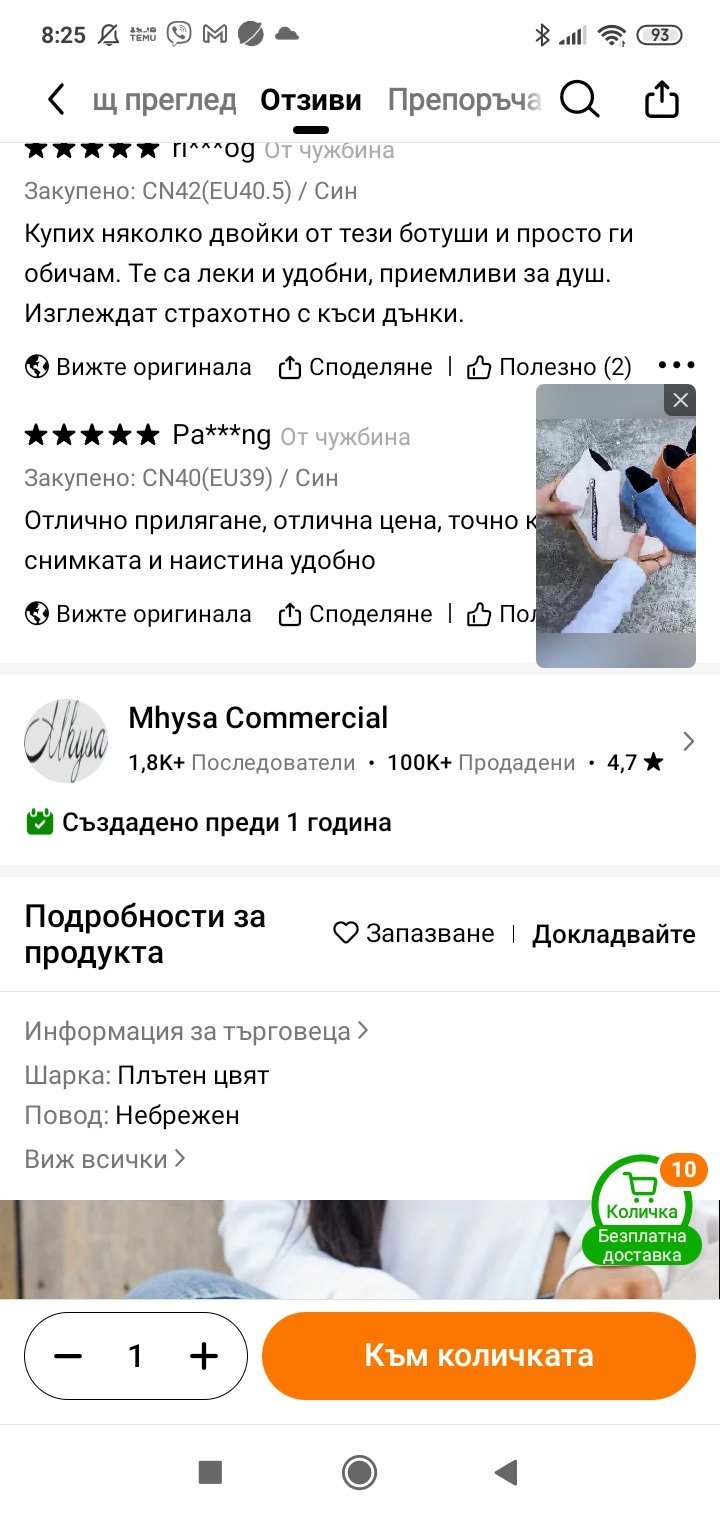This screenshot has height=1520, width=720.
Task: Share the CN42(EU40.5) review via Споделяне
Action: click(x=355, y=367)
